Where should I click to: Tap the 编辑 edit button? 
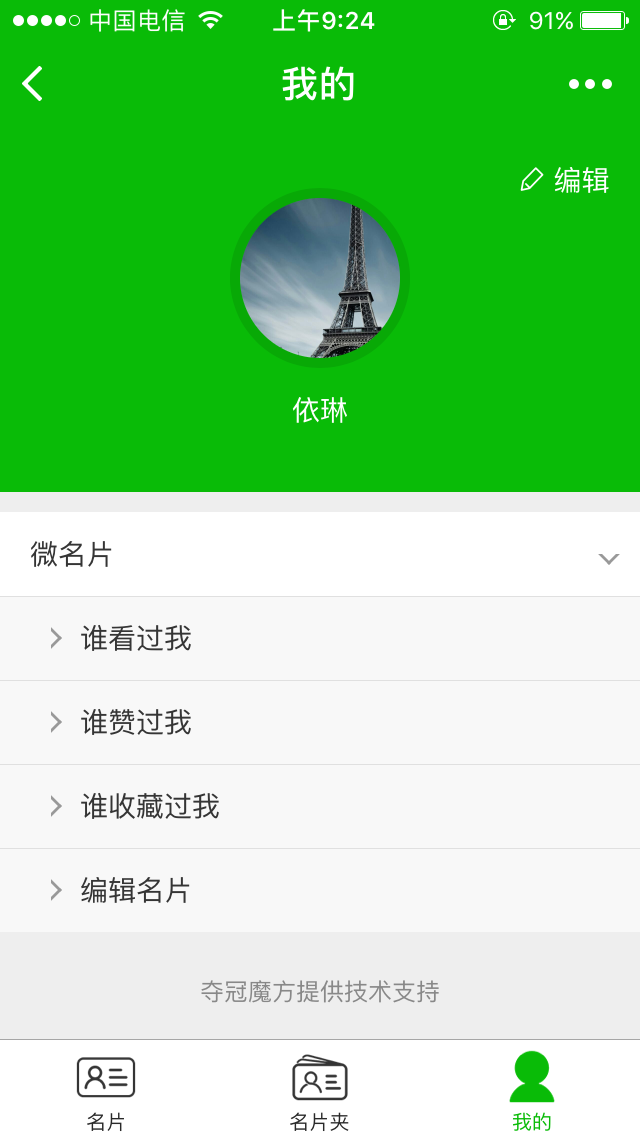click(x=565, y=180)
